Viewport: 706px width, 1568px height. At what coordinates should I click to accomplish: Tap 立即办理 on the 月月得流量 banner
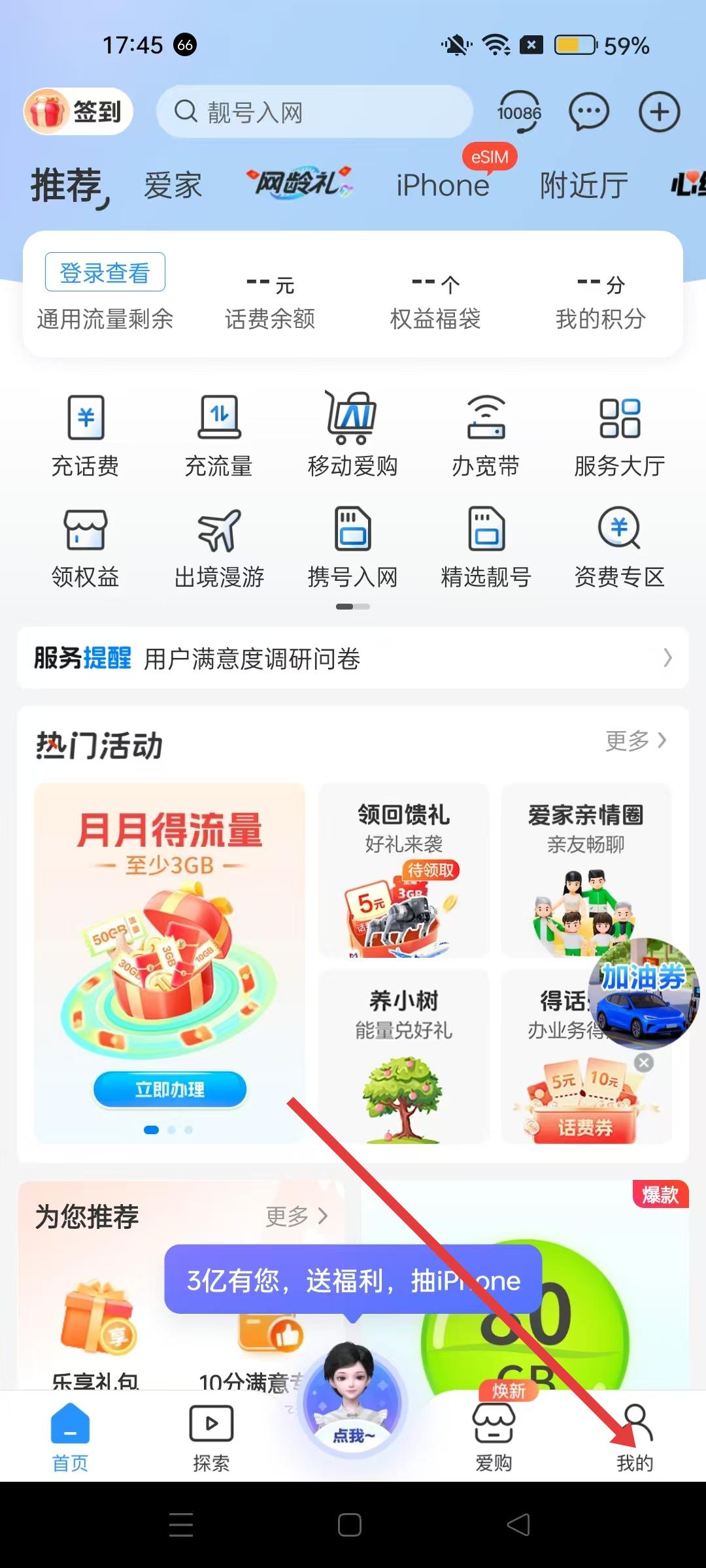170,1089
